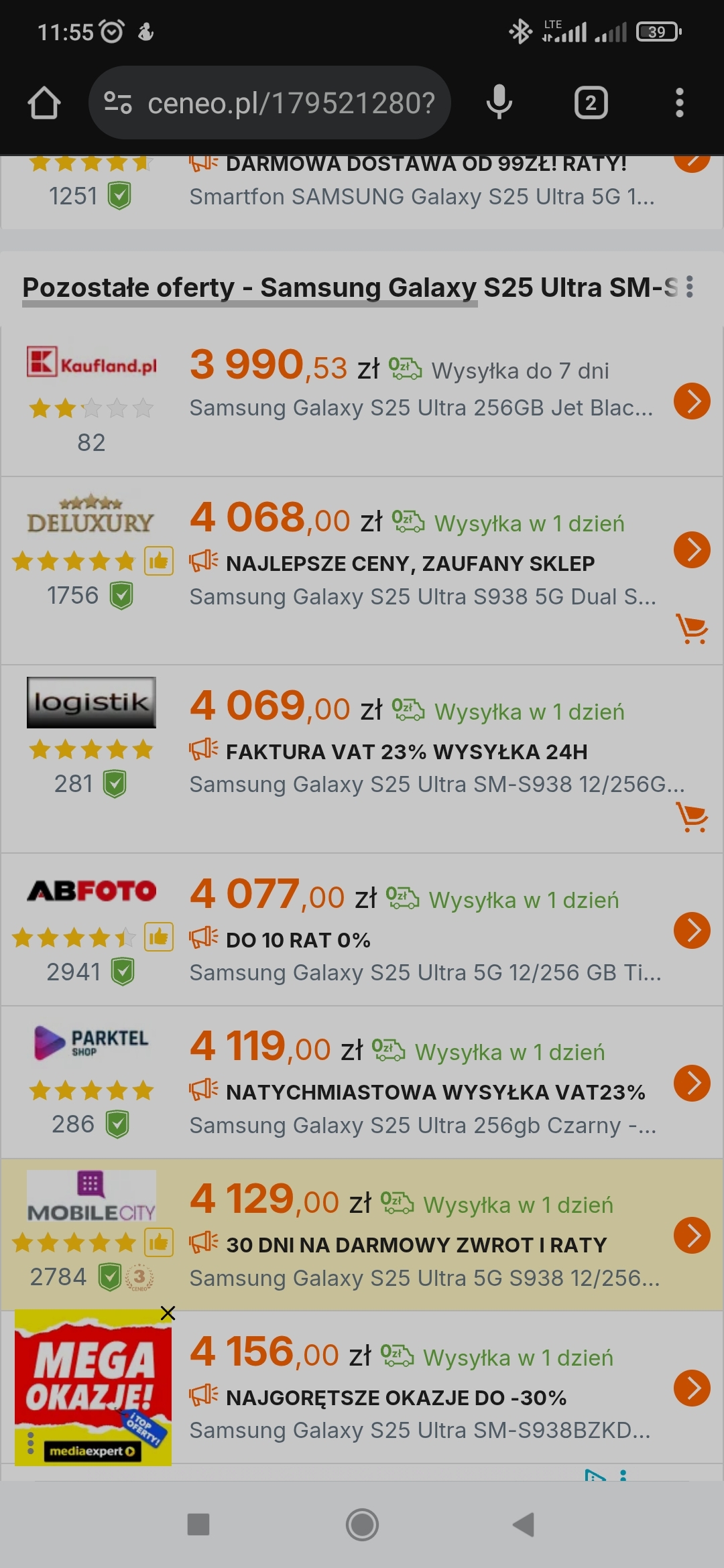Open the browser overflow menu
Screen dimensions: 724x1568
click(679, 103)
